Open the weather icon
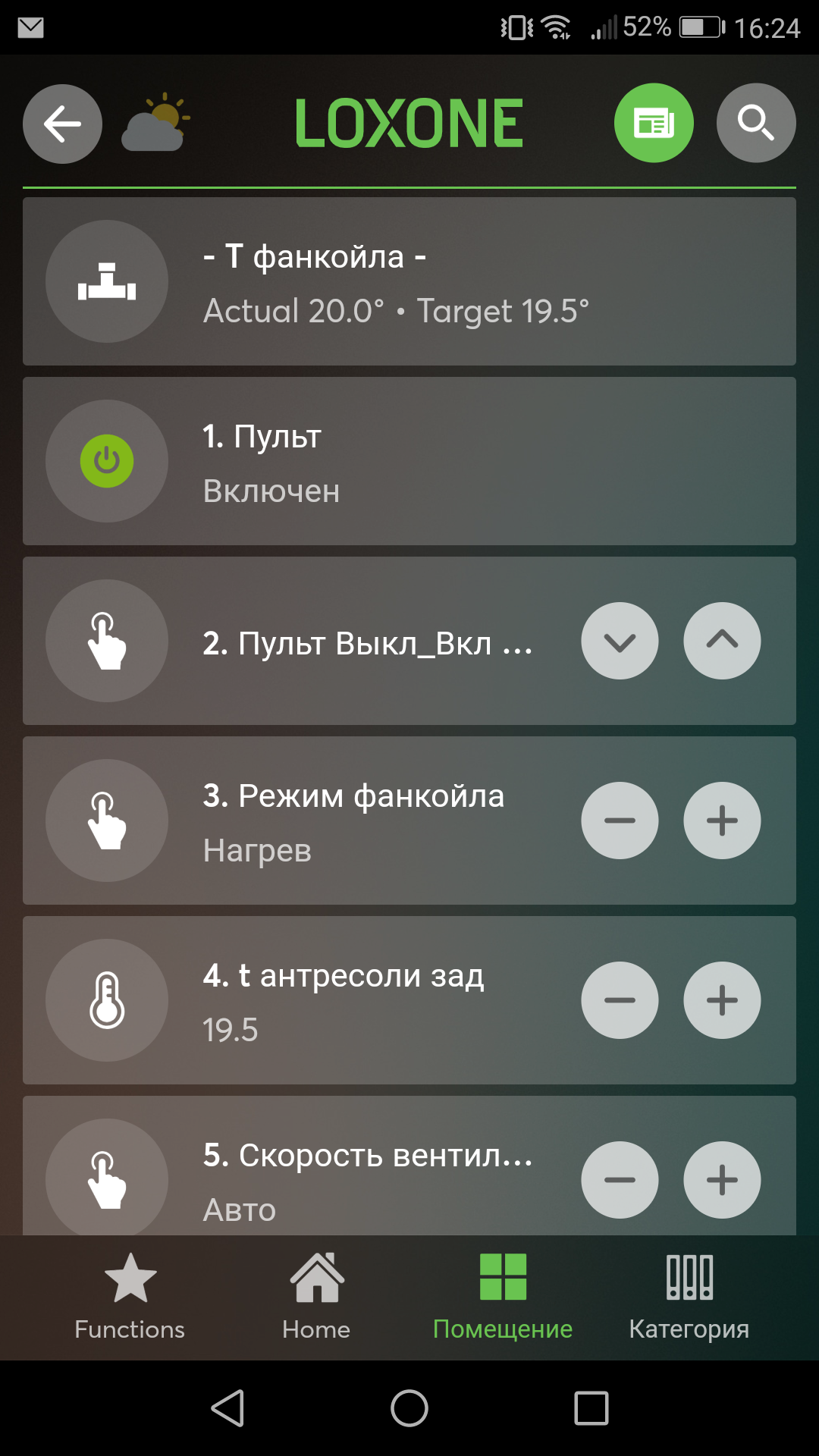This screenshot has height=1456, width=819. point(155,123)
